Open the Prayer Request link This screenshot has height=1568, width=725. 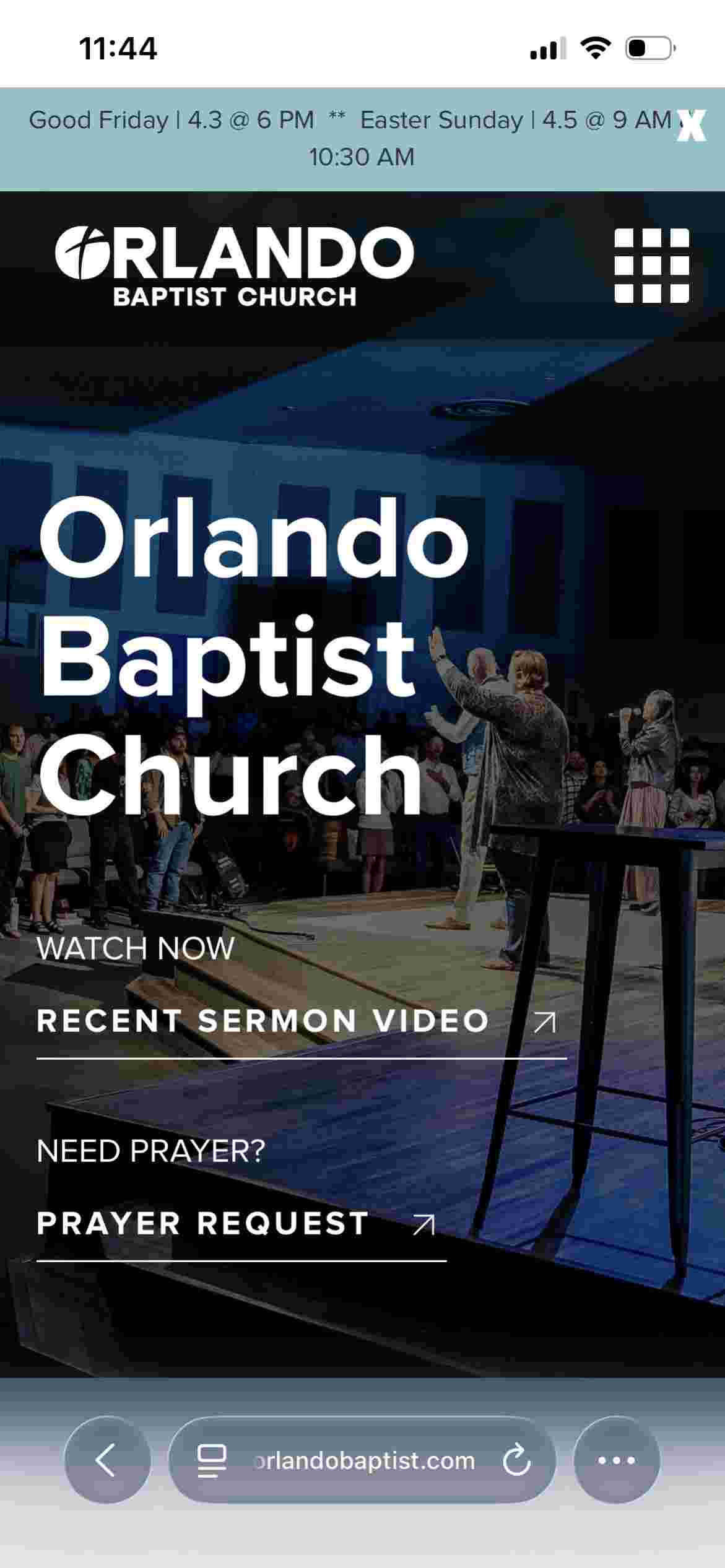[237, 1224]
